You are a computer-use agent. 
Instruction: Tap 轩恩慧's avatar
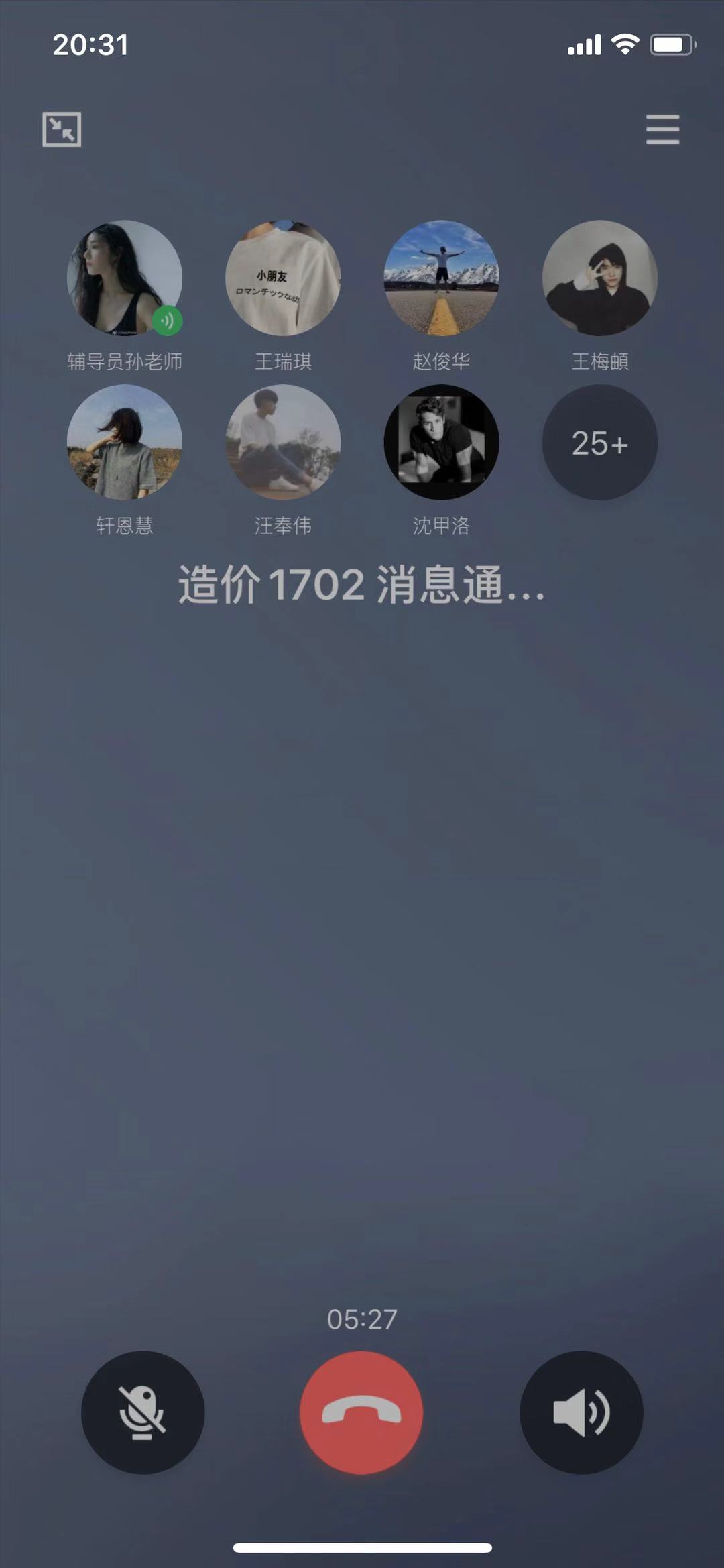coord(125,442)
